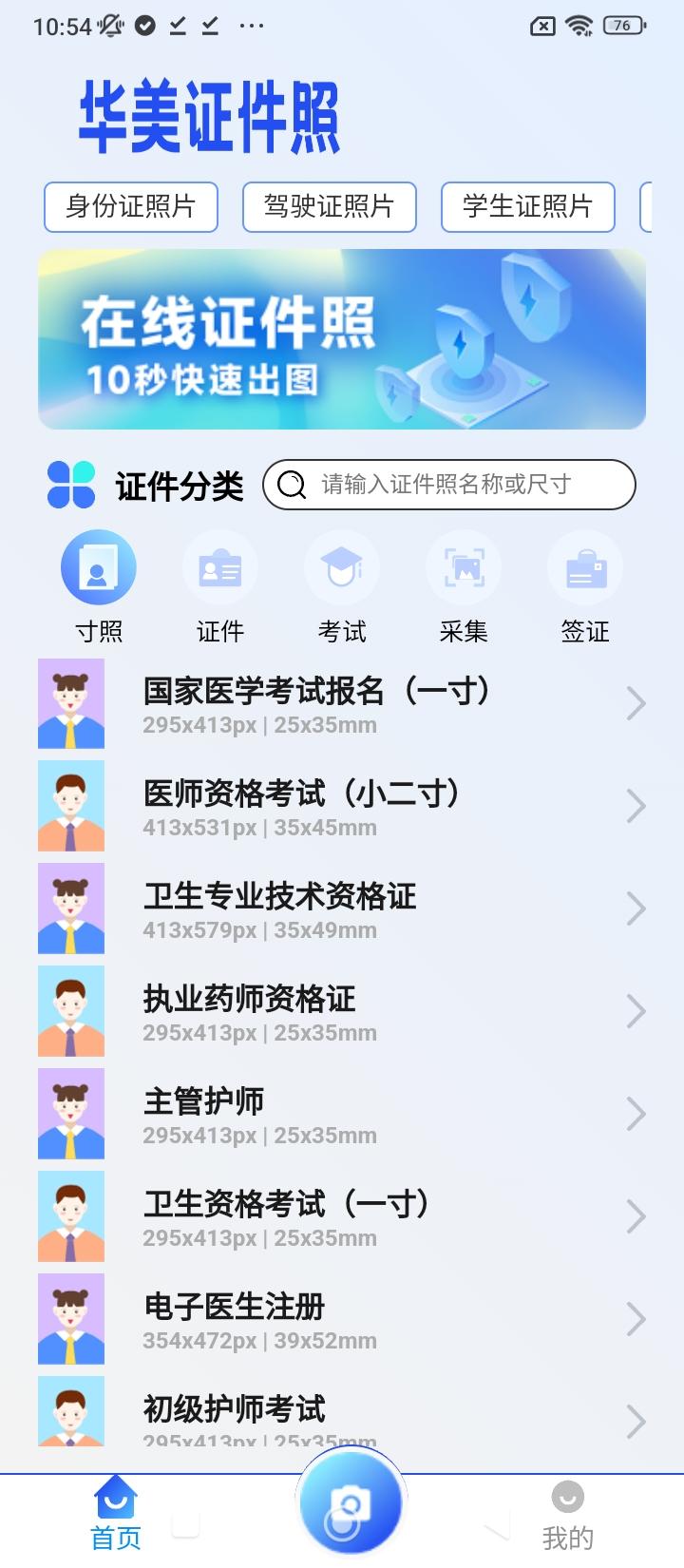Image resolution: width=684 pixels, height=1568 pixels.
Task: Select the 证件 category icon
Action: pos(219,566)
